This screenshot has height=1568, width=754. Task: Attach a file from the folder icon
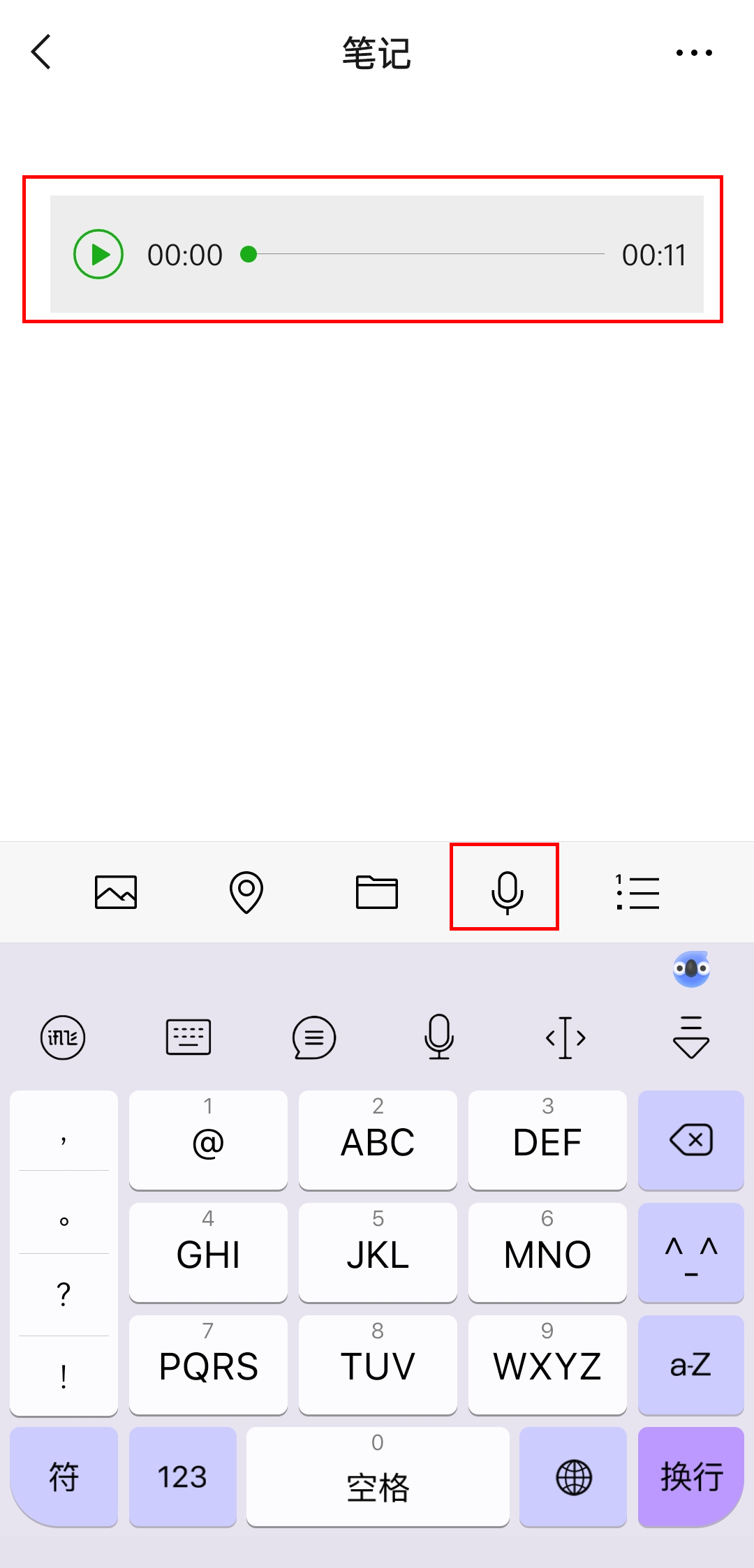pyautogui.click(x=377, y=892)
